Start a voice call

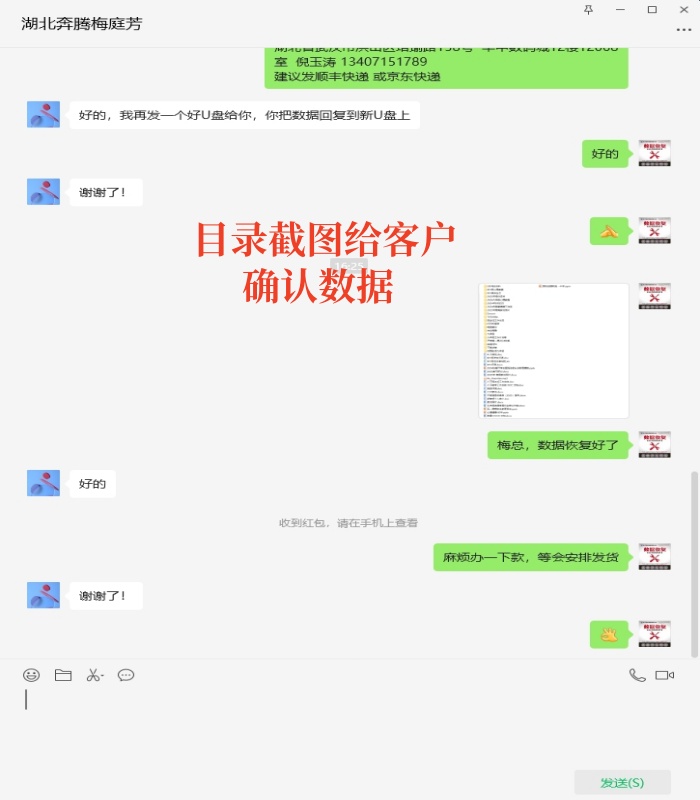click(637, 675)
